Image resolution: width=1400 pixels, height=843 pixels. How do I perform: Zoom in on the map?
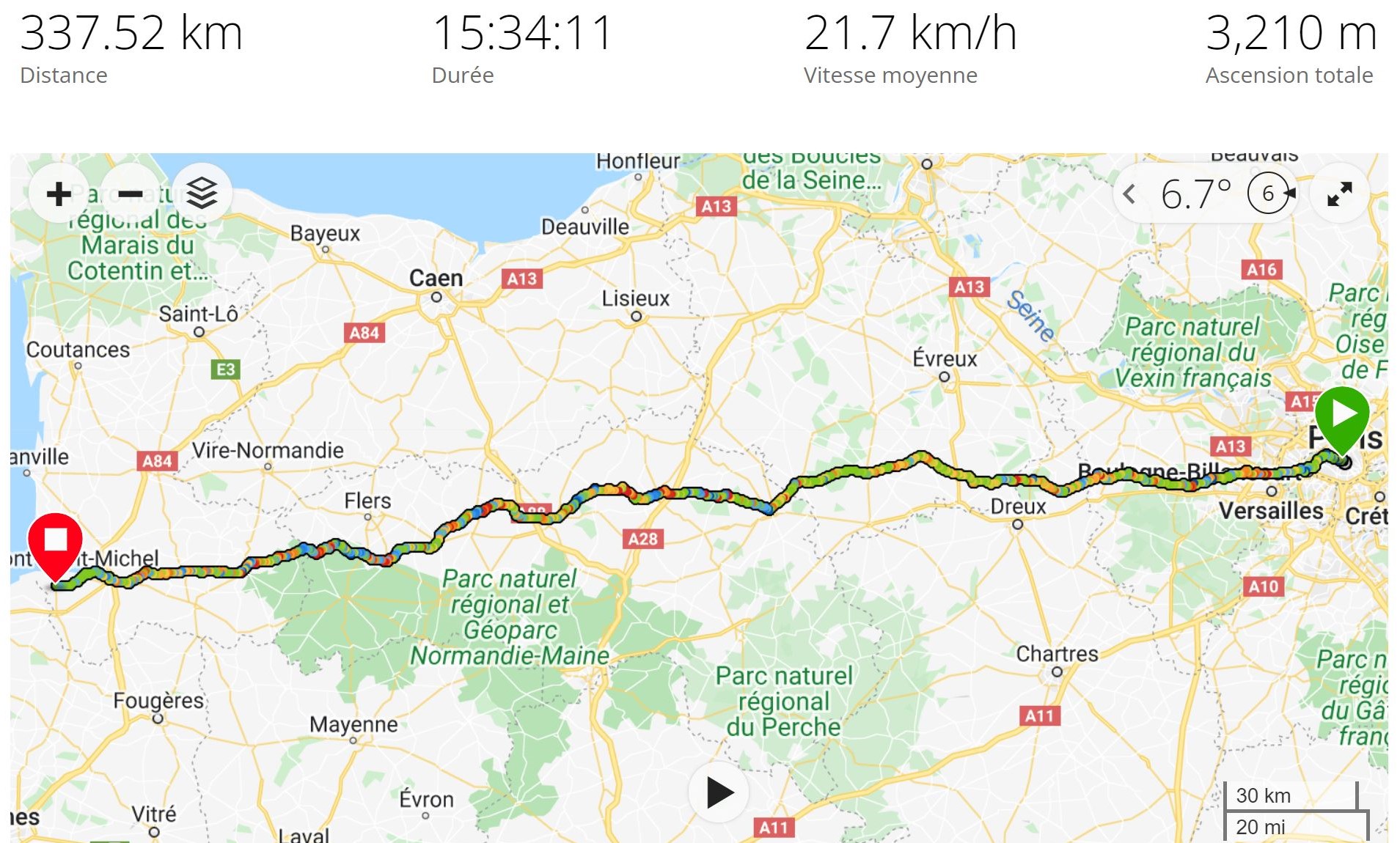(59, 194)
